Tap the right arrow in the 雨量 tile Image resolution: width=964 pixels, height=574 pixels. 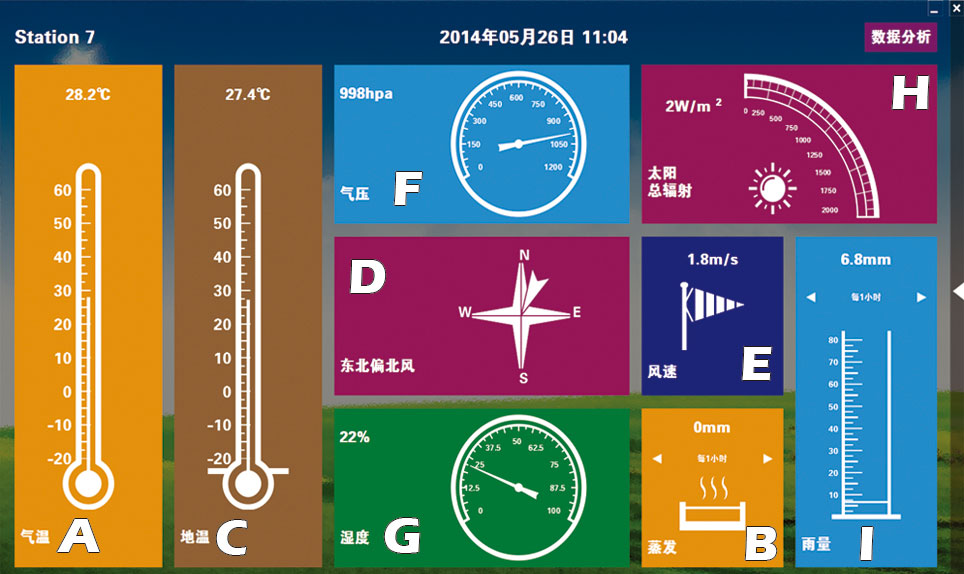tap(921, 298)
